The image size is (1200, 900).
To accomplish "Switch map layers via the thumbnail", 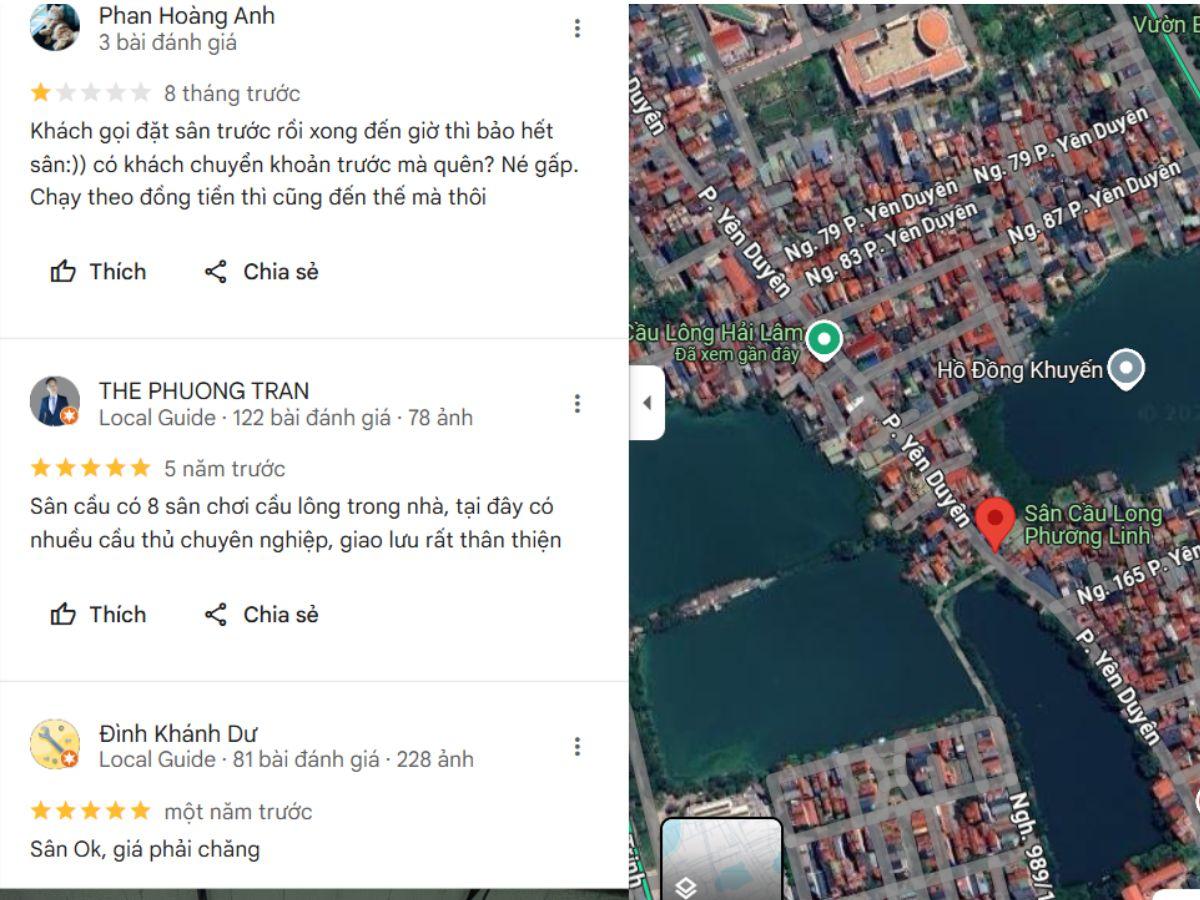I will tap(721, 858).
